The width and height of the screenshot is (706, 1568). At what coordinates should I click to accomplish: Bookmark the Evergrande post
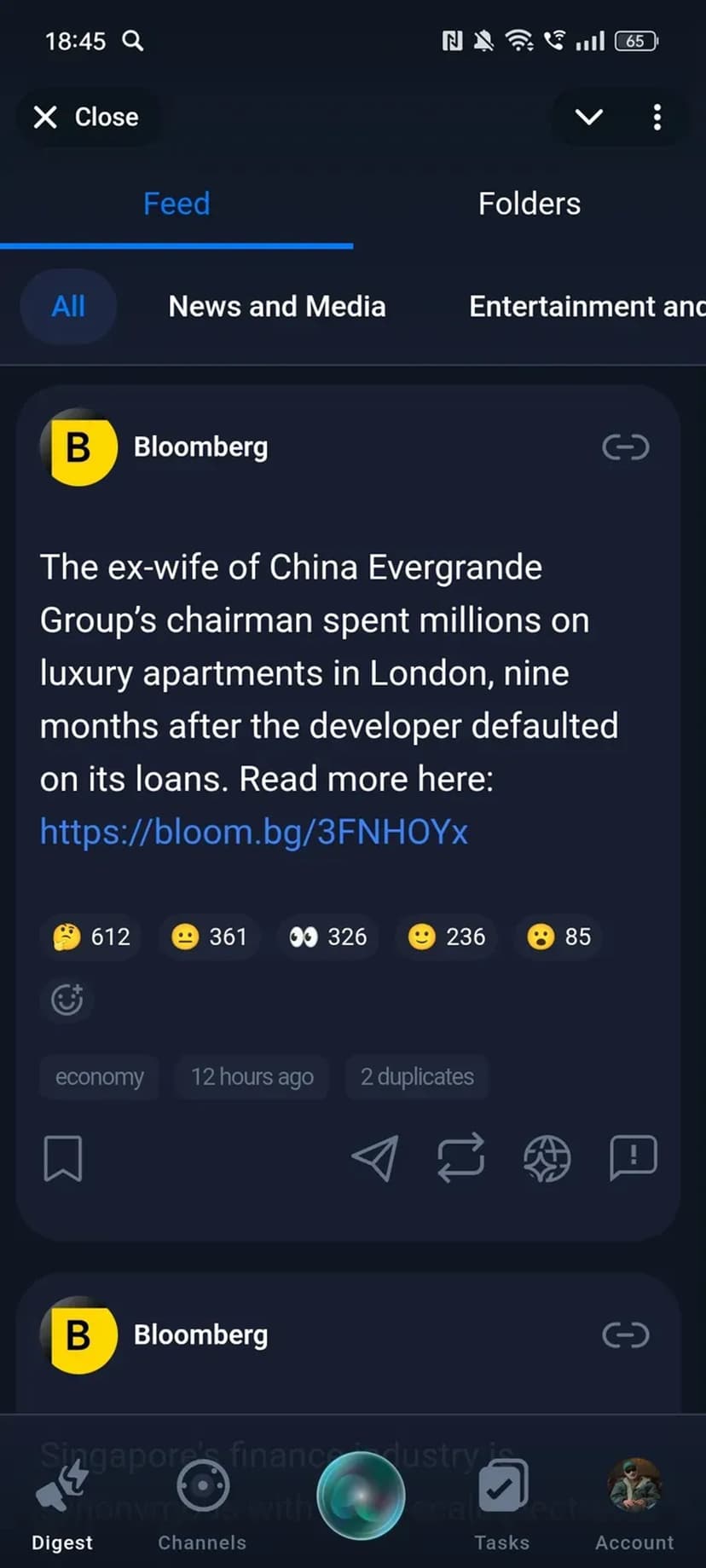[x=63, y=1158]
